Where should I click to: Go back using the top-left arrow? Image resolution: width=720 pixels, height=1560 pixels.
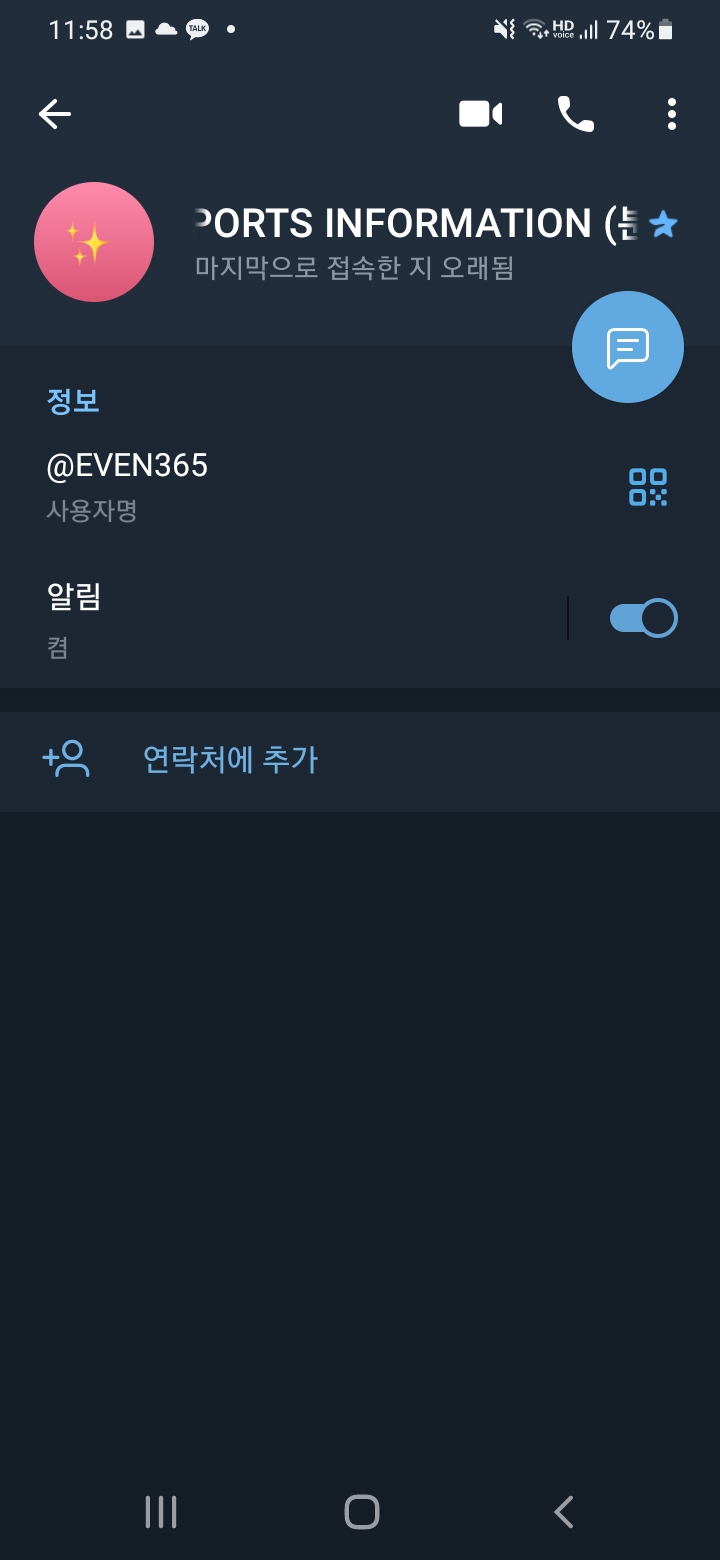click(x=55, y=114)
